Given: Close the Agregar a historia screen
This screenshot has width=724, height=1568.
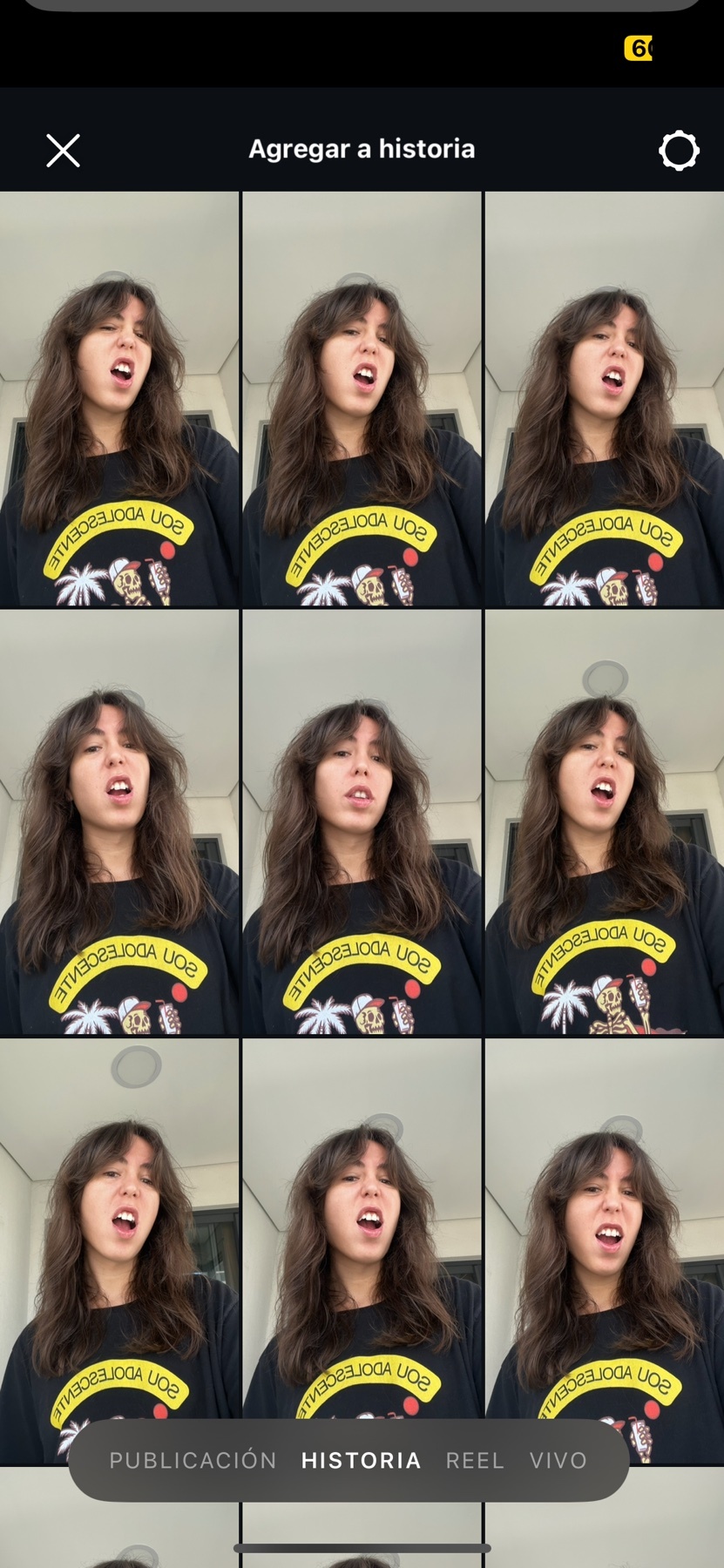Looking at the screenshot, I should pos(63,151).
